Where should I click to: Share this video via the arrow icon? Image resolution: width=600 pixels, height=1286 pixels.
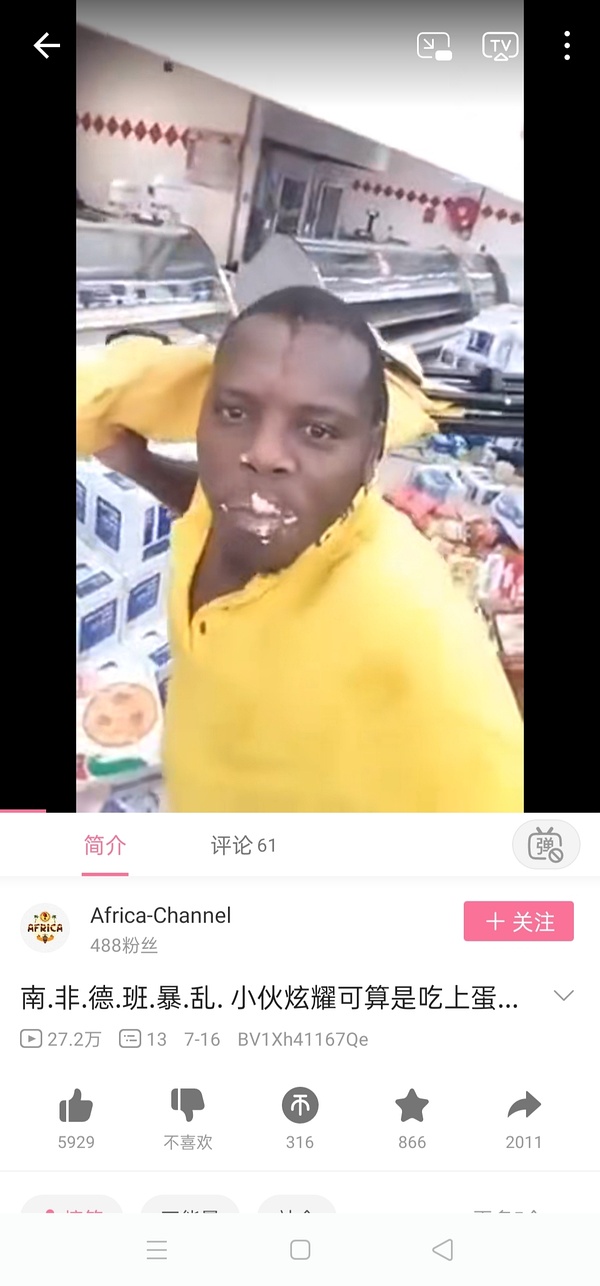[523, 1106]
